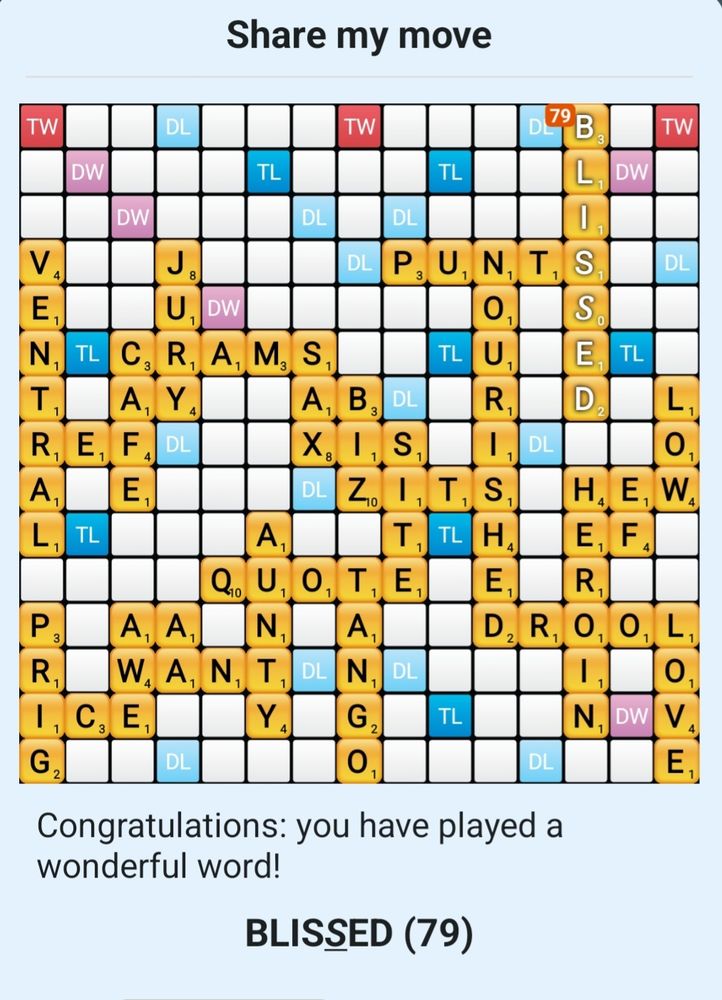Viewport: 722px width, 1000px height.
Task: Click the Share my move heading
Action: 360,35
